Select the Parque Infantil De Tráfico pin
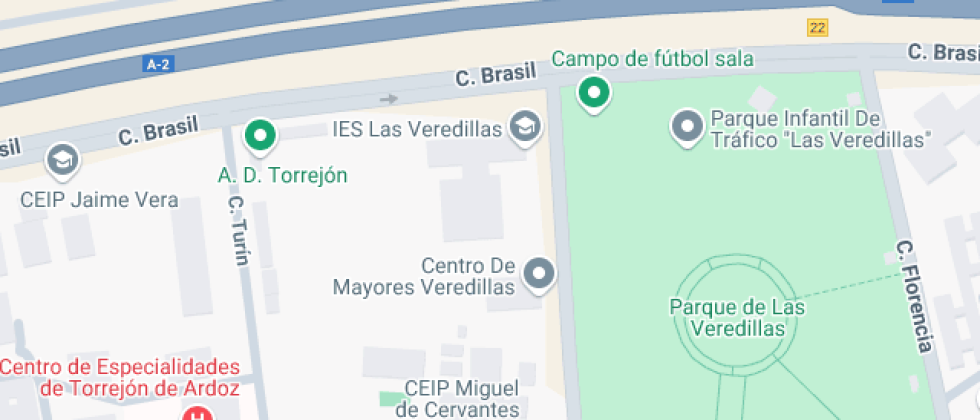 pyautogui.click(x=688, y=128)
